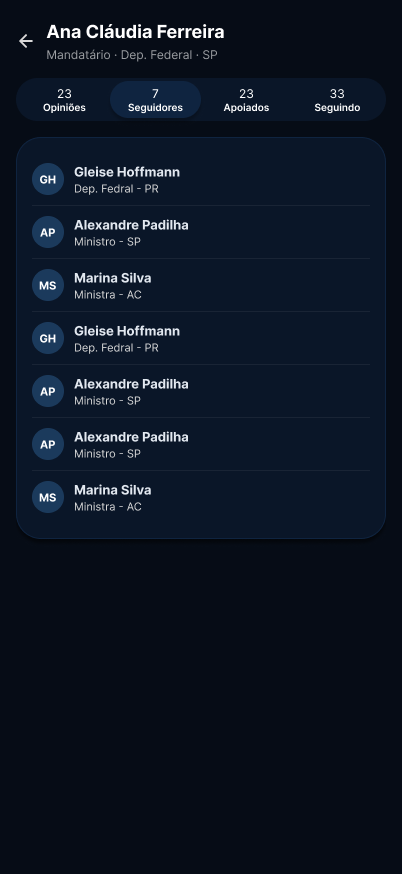Image resolution: width=402 pixels, height=874 pixels.
Task: Select the Seguidores tab
Action: (155, 100)
